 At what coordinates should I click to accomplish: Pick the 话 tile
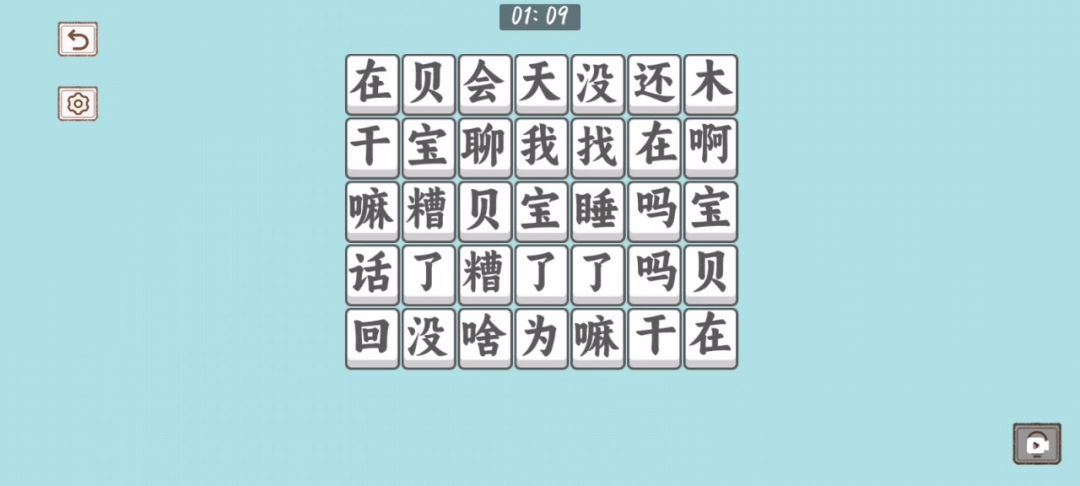point(372,274)
